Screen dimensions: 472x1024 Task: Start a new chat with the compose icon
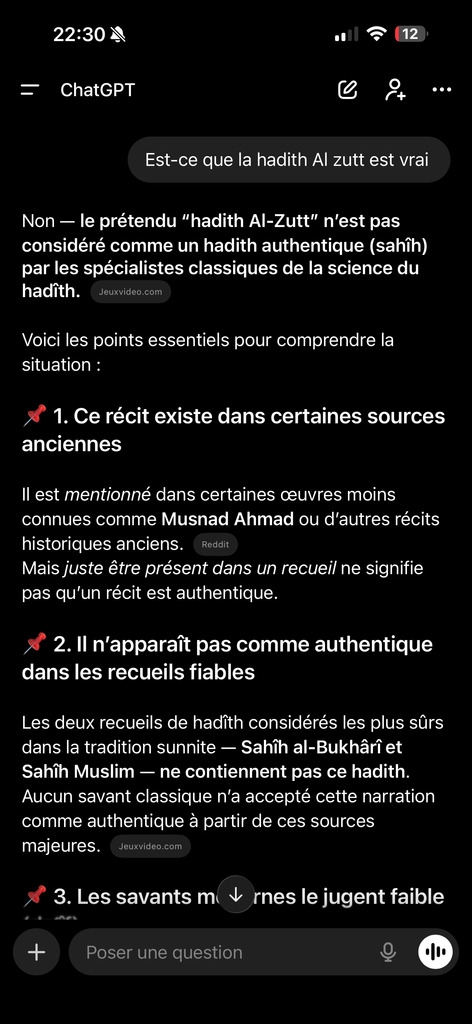click(x=347, y=90)
